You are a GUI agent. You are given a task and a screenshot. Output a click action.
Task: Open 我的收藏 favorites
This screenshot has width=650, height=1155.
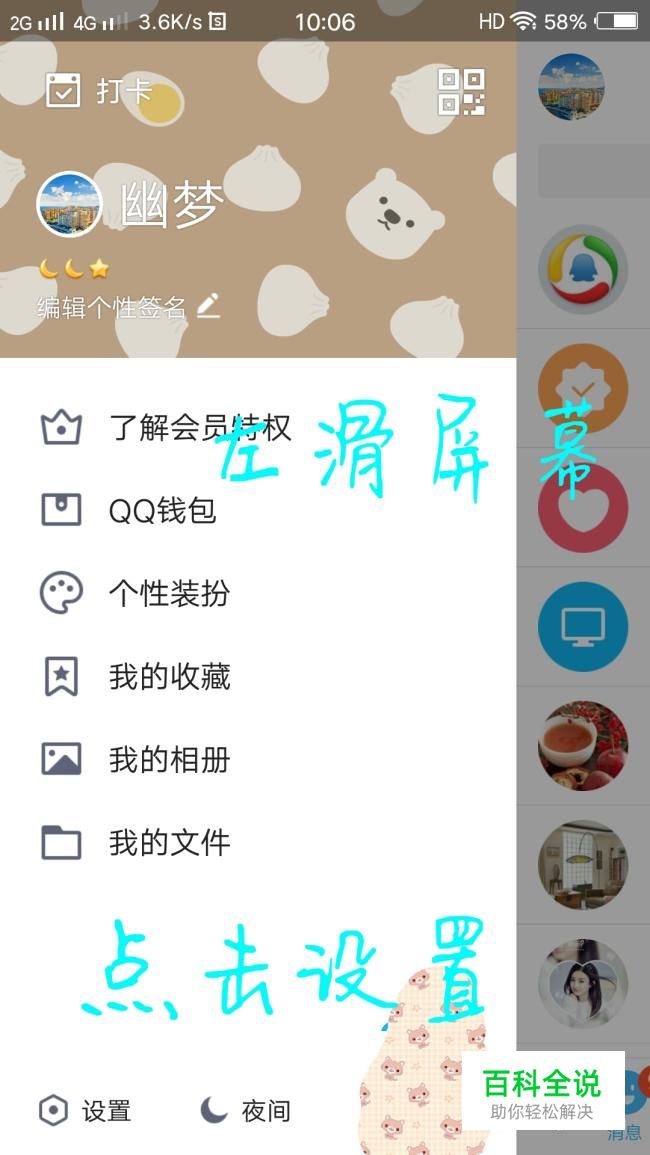click(135, 677)
